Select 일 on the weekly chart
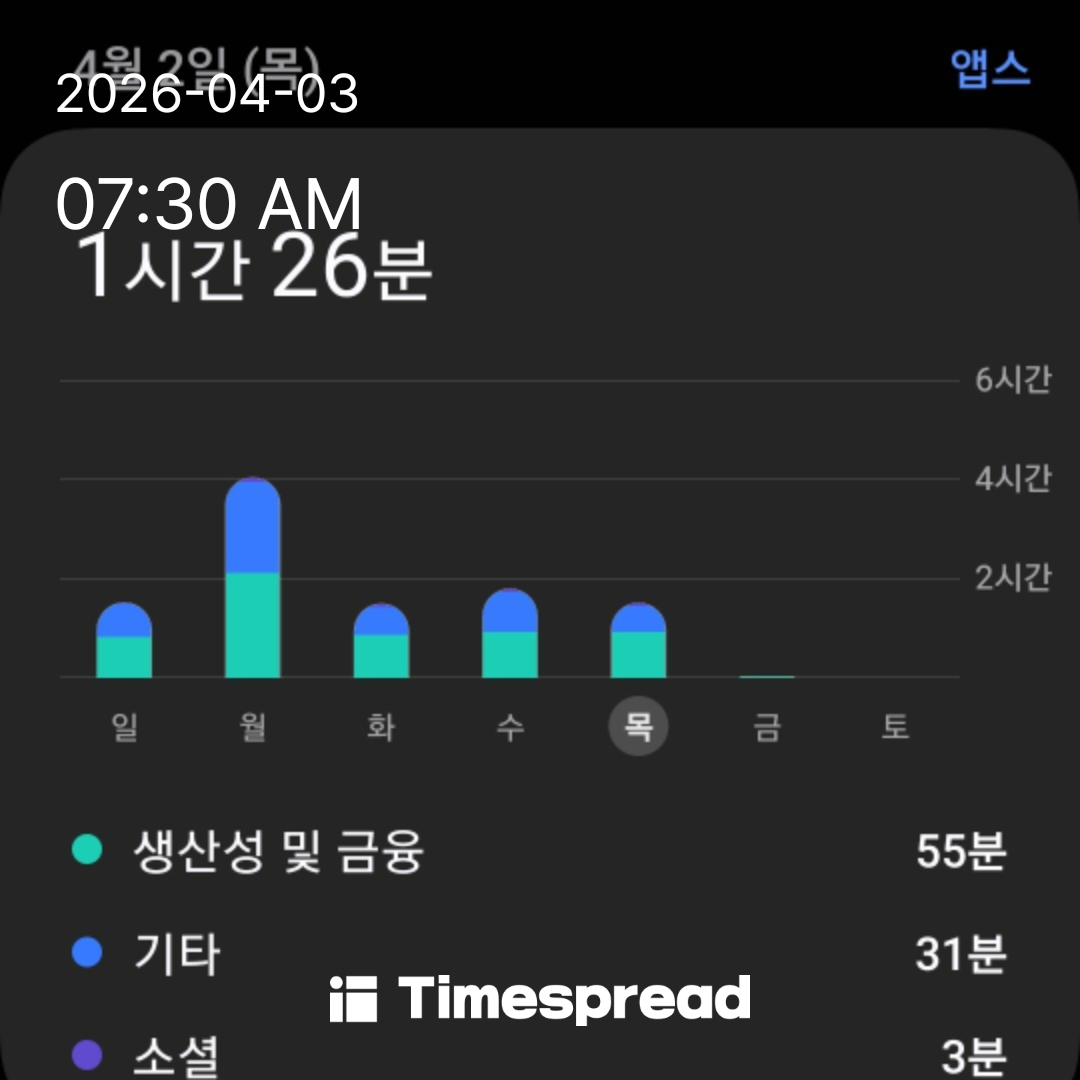The height and width of the screenshot is (1080, 1080). [x=124, y=727]
